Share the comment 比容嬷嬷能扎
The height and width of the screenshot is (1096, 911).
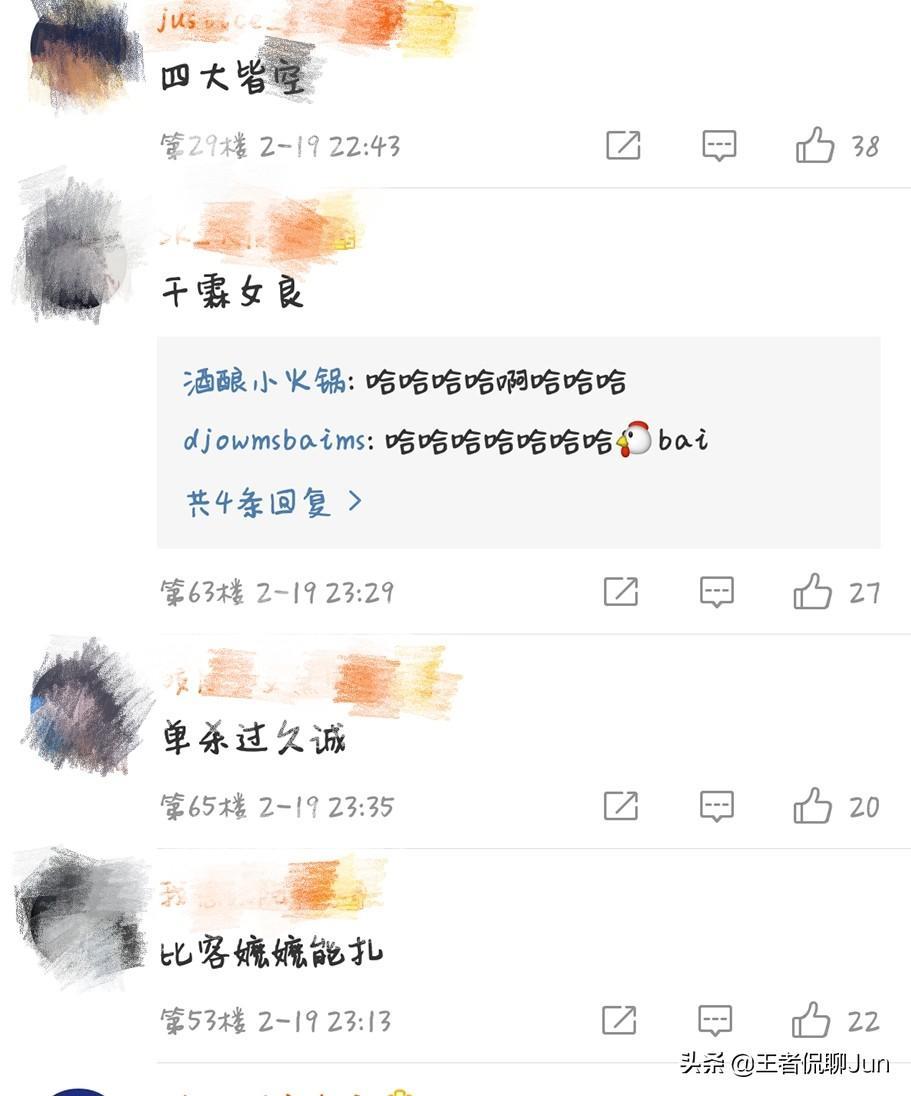coord(619,1021)
